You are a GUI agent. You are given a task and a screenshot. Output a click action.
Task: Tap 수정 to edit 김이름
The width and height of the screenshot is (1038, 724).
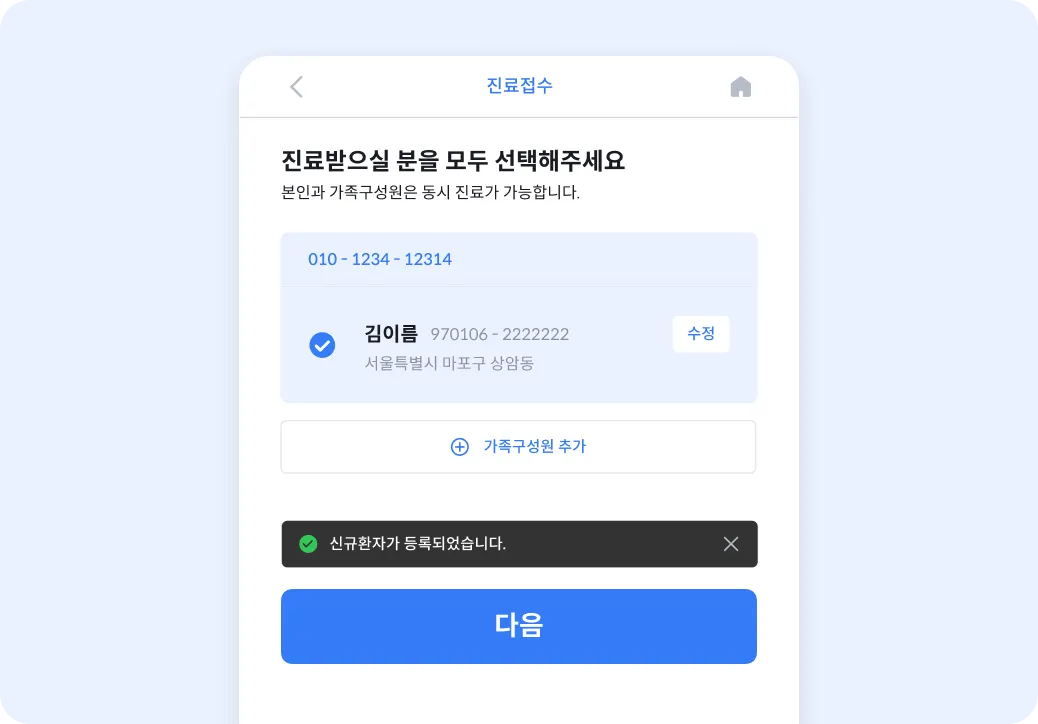[x=700, y=334]
